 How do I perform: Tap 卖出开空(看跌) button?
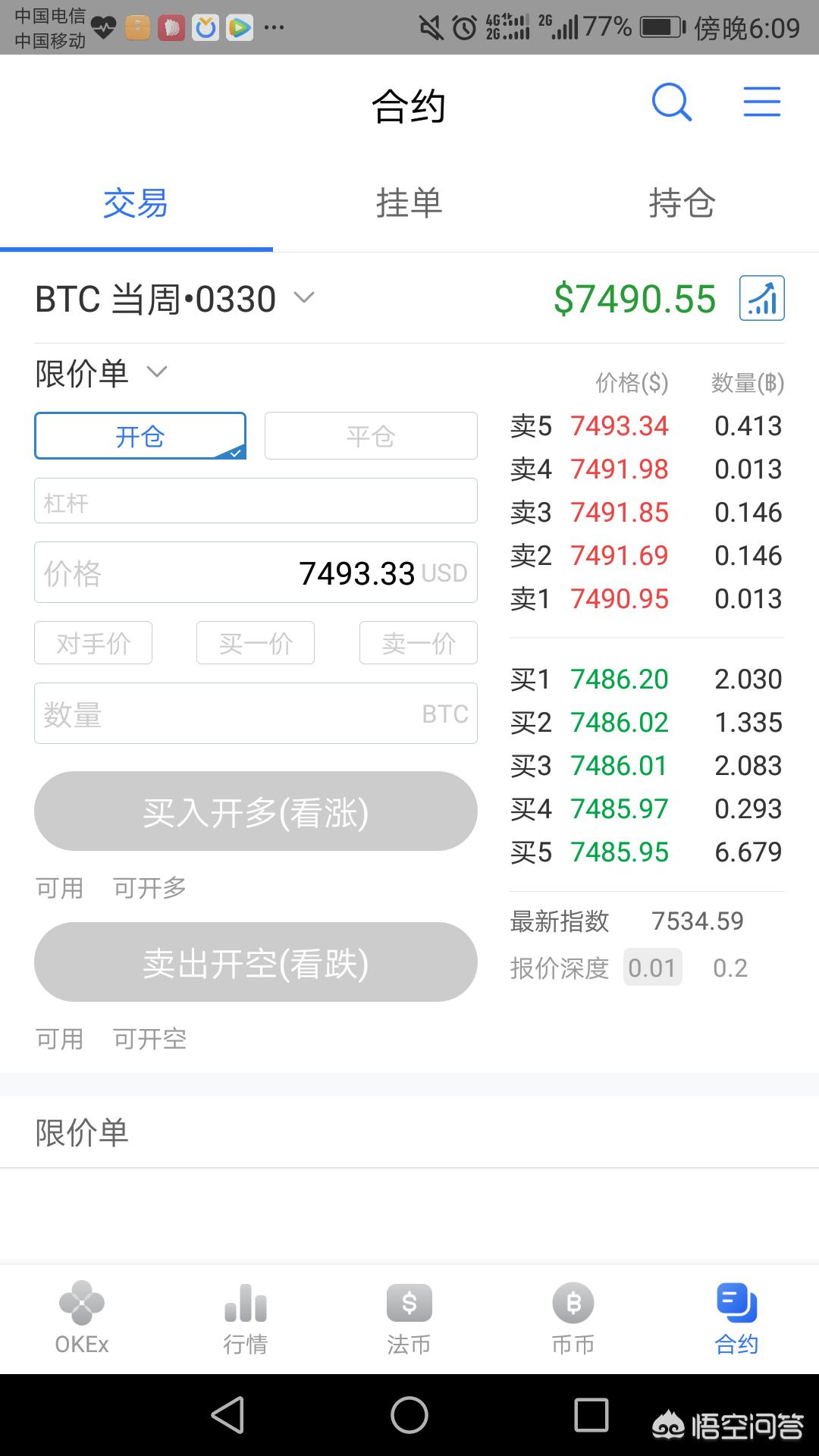click(x=256, y=962)
